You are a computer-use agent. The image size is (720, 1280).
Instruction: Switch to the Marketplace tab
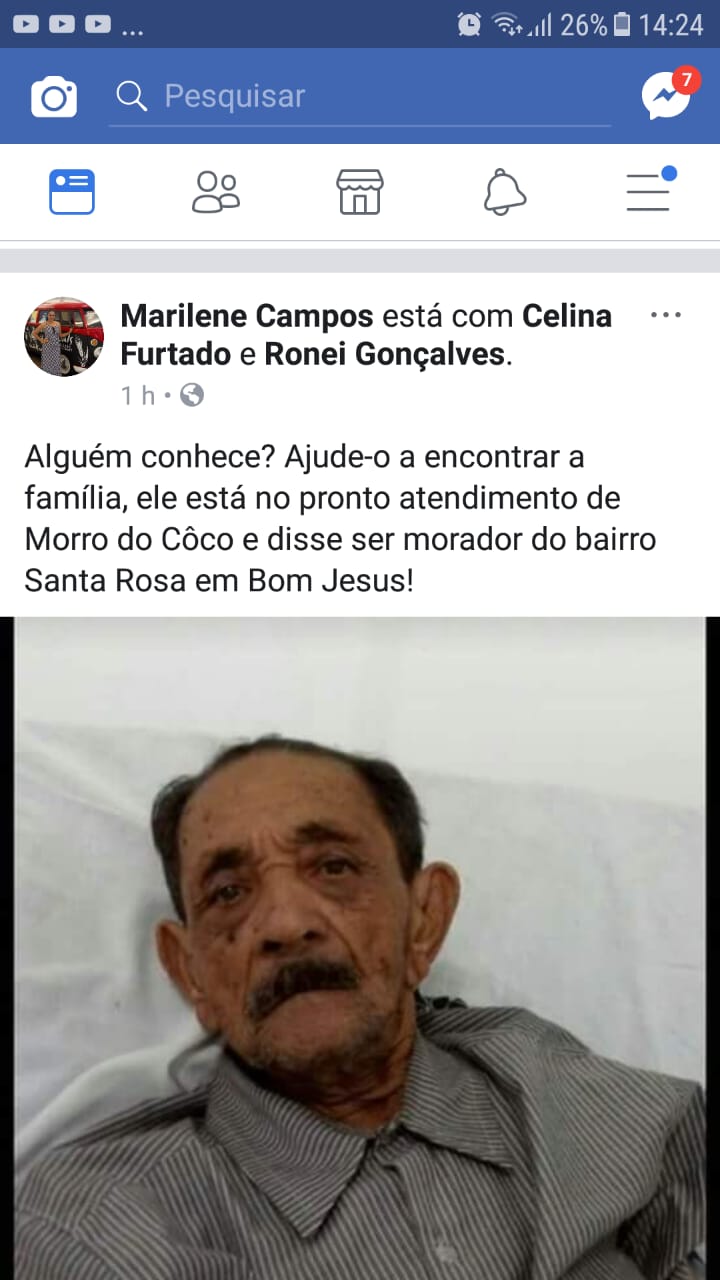tap(360, 192)
